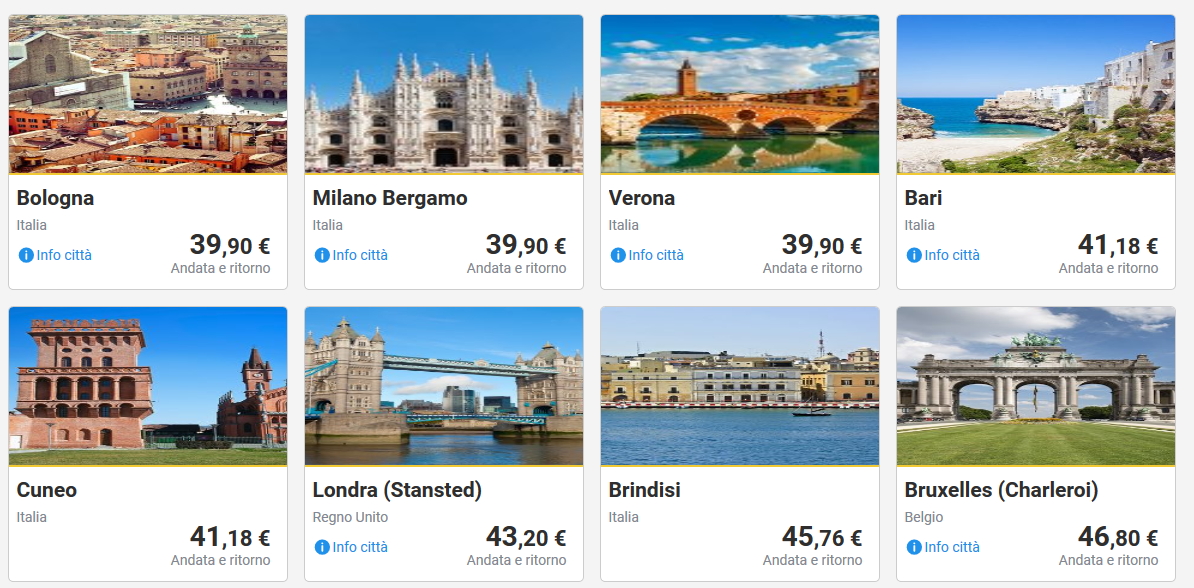Open Info città for Verona
The height and width of the screenshot is (588, 1194).
pyautogui.click(x=648, y=255)
